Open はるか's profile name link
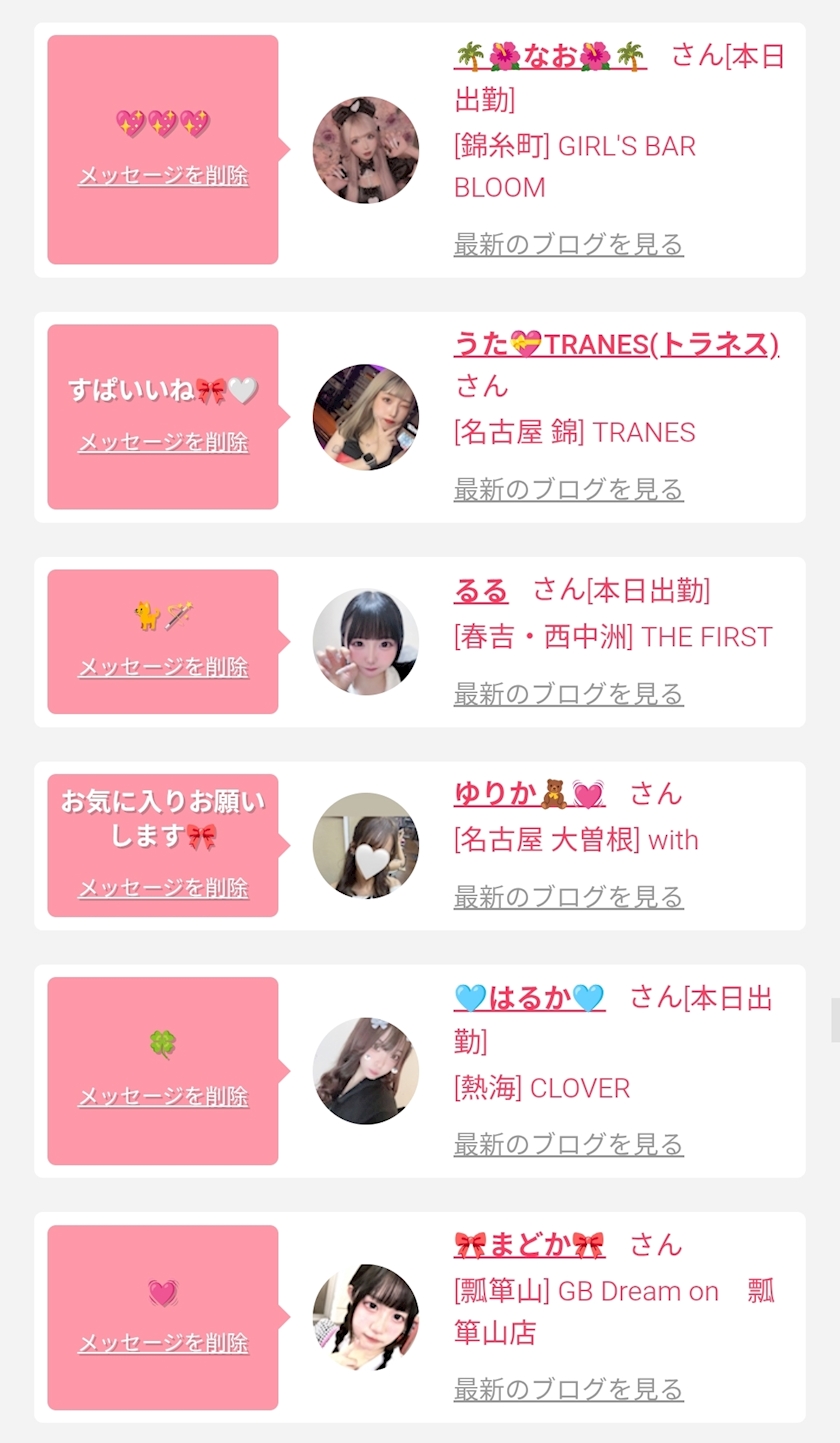Screen dimensions: 840x1443 tap(529, 997)
